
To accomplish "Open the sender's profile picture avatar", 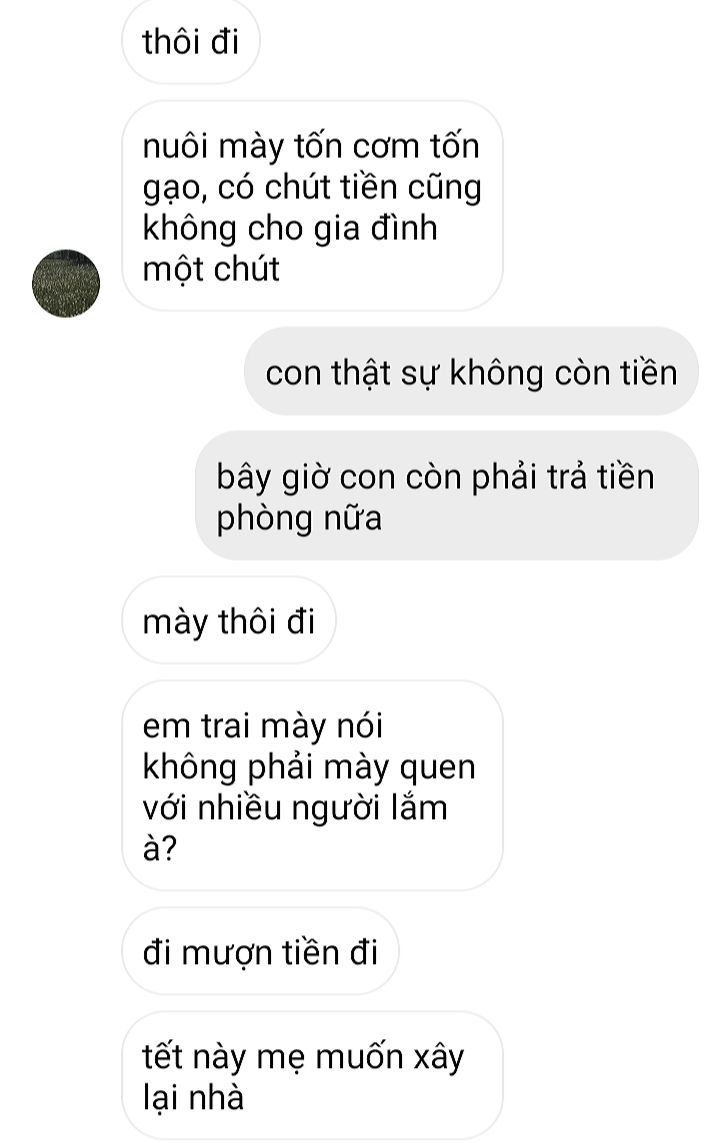I will click(x=66, y=284).
